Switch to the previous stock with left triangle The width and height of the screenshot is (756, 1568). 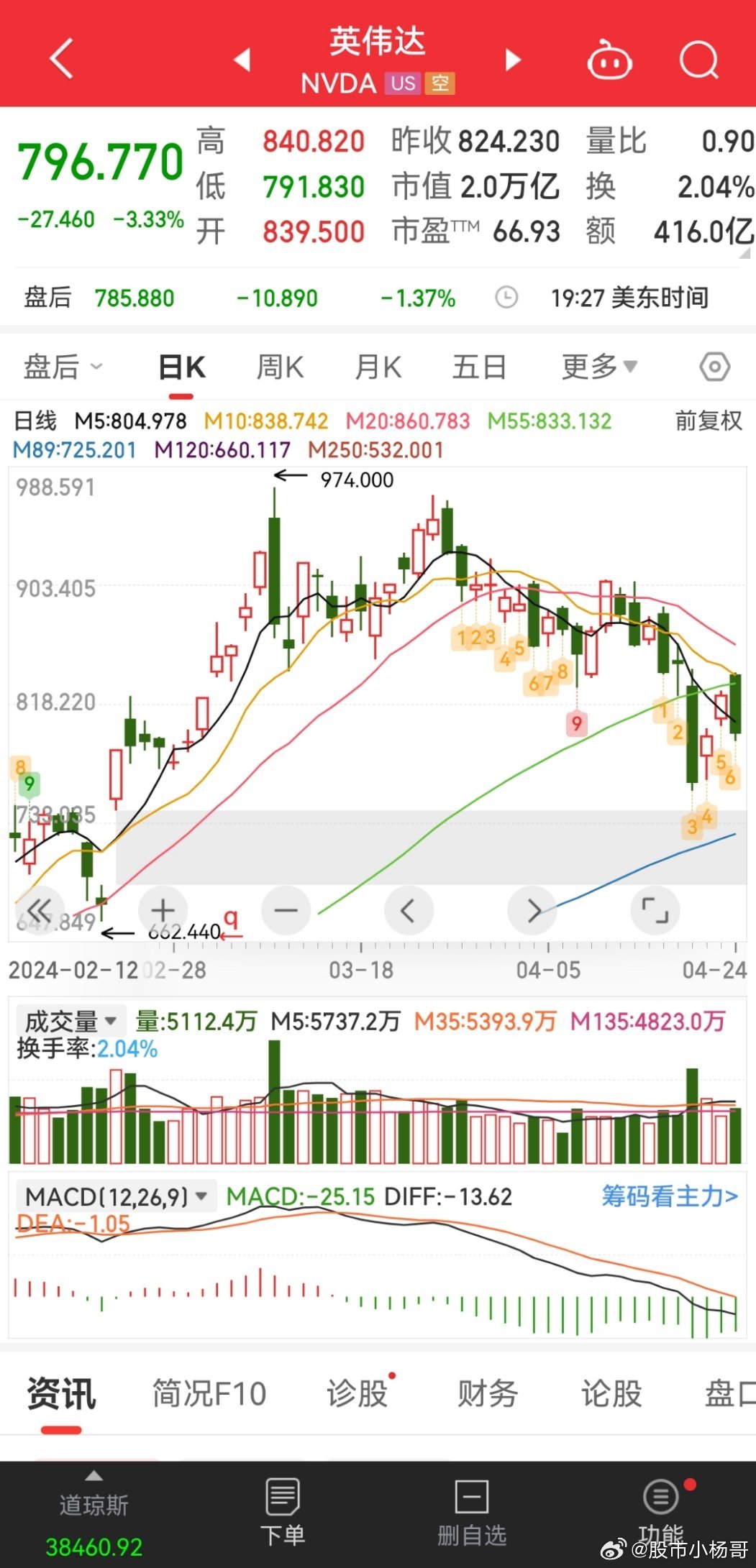pos(243,60)
